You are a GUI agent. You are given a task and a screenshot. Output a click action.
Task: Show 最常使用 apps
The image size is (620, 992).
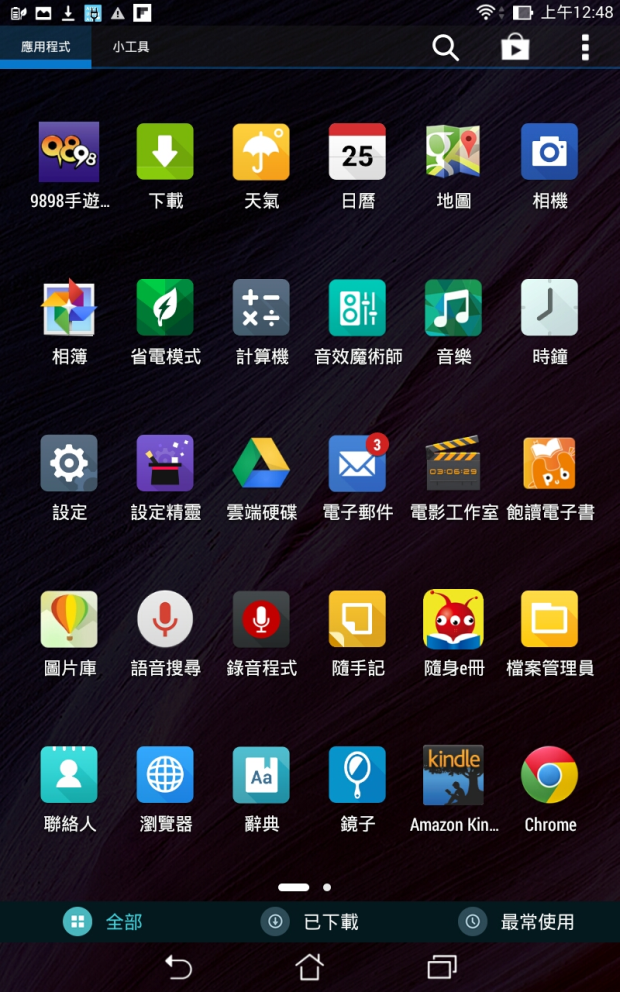pyautogui.click(x=516, y=921)
